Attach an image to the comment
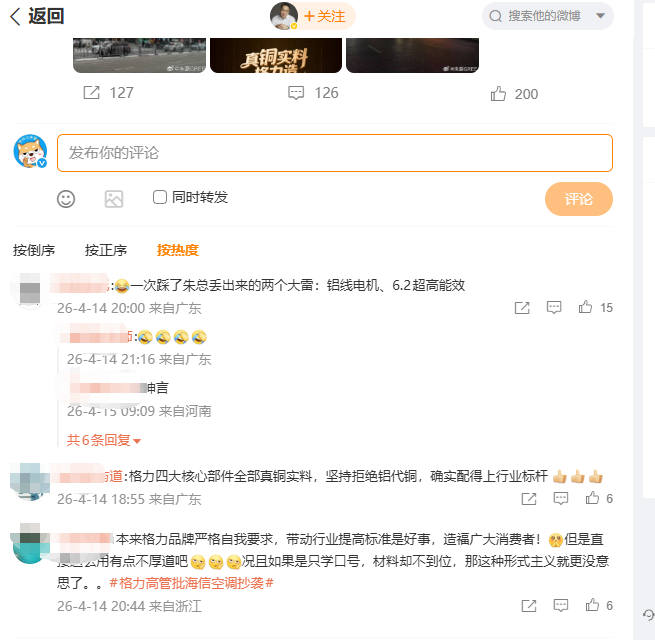This screenshot has width=655, height=640. point(114,198)
